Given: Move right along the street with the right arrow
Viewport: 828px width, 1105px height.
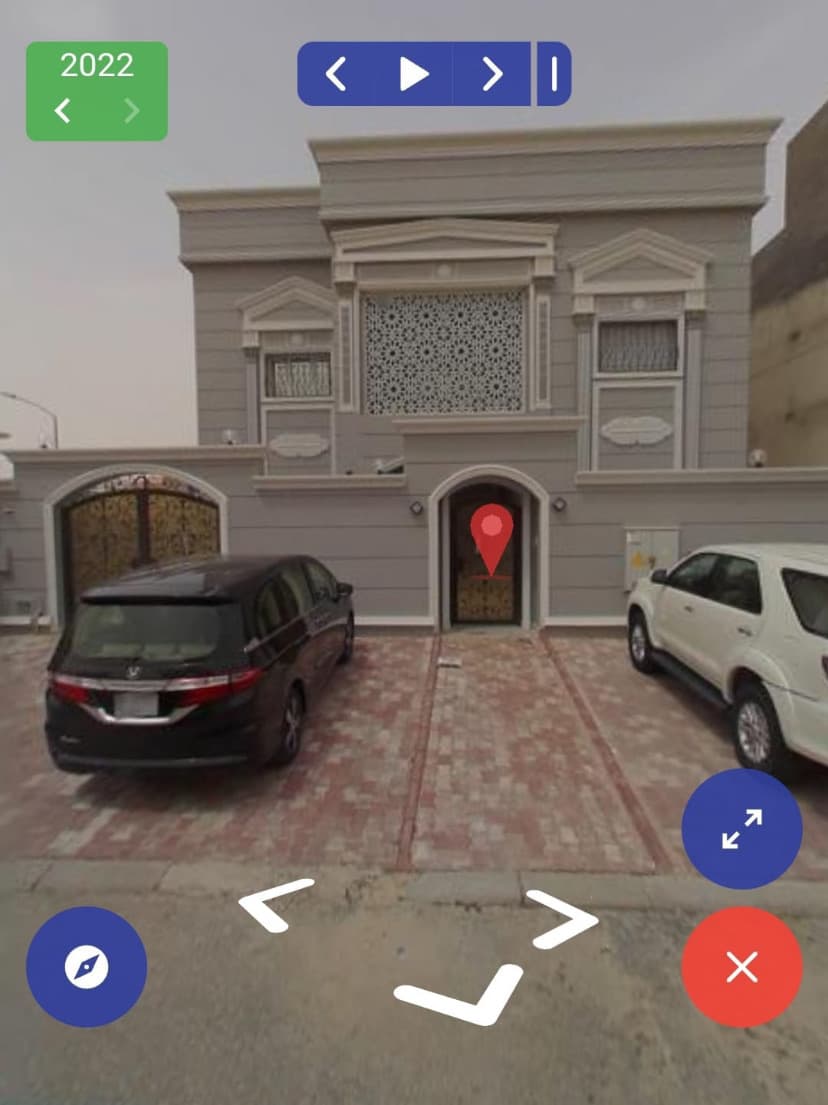Looking at the screenshot, I should tap(561, 918).
